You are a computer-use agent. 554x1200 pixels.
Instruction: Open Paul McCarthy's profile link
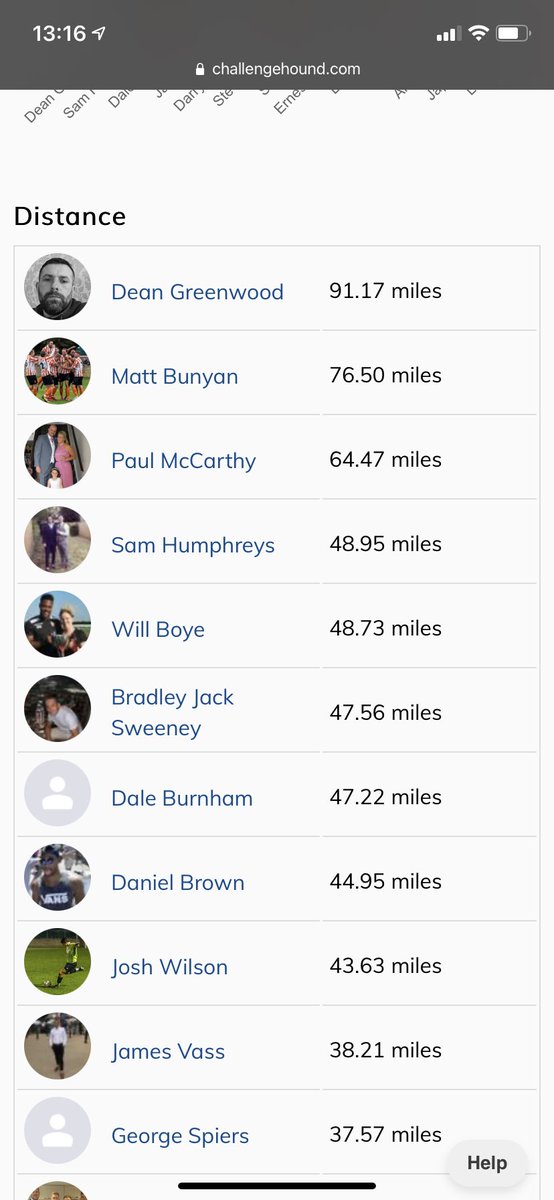coord(183,461)
